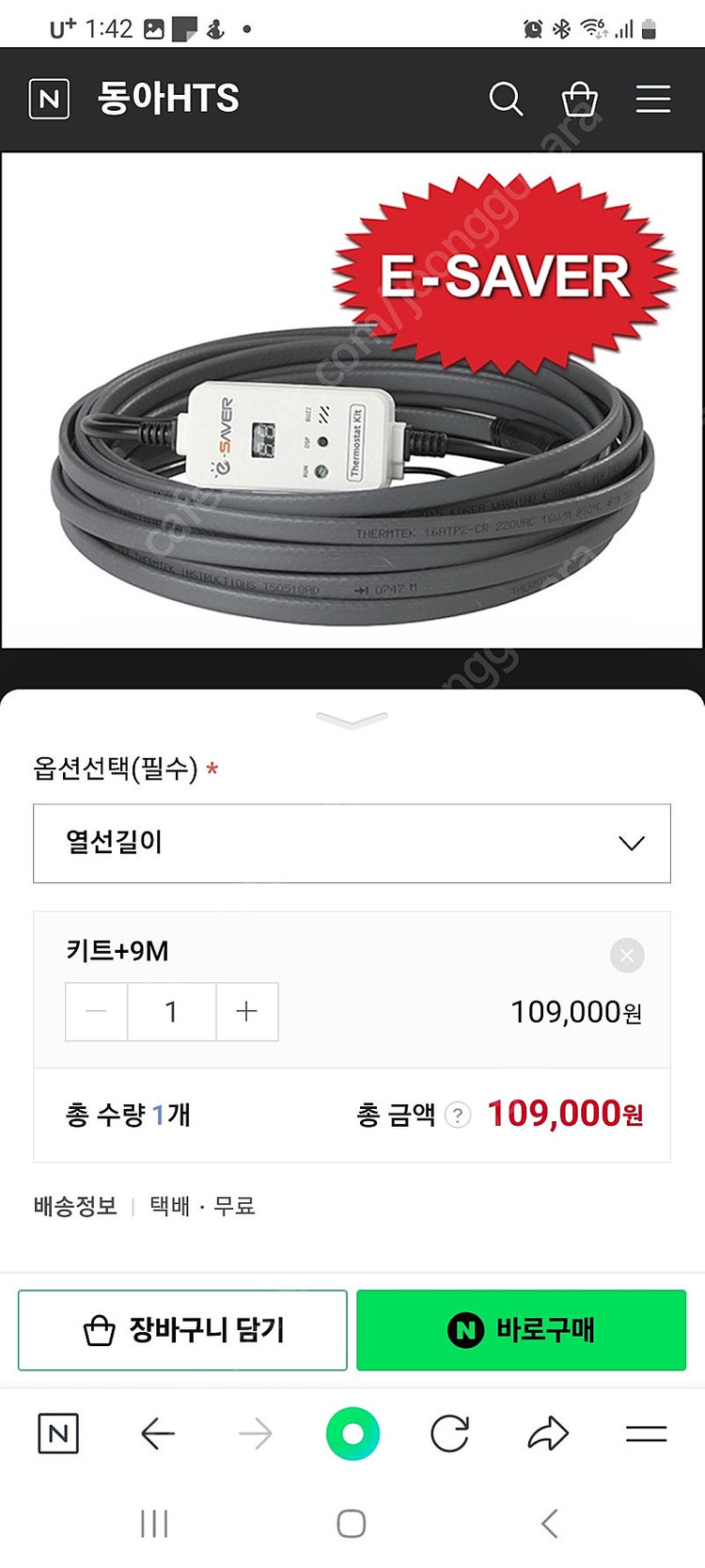Open the 열선길이 option dropdown

tap(352, 843)
